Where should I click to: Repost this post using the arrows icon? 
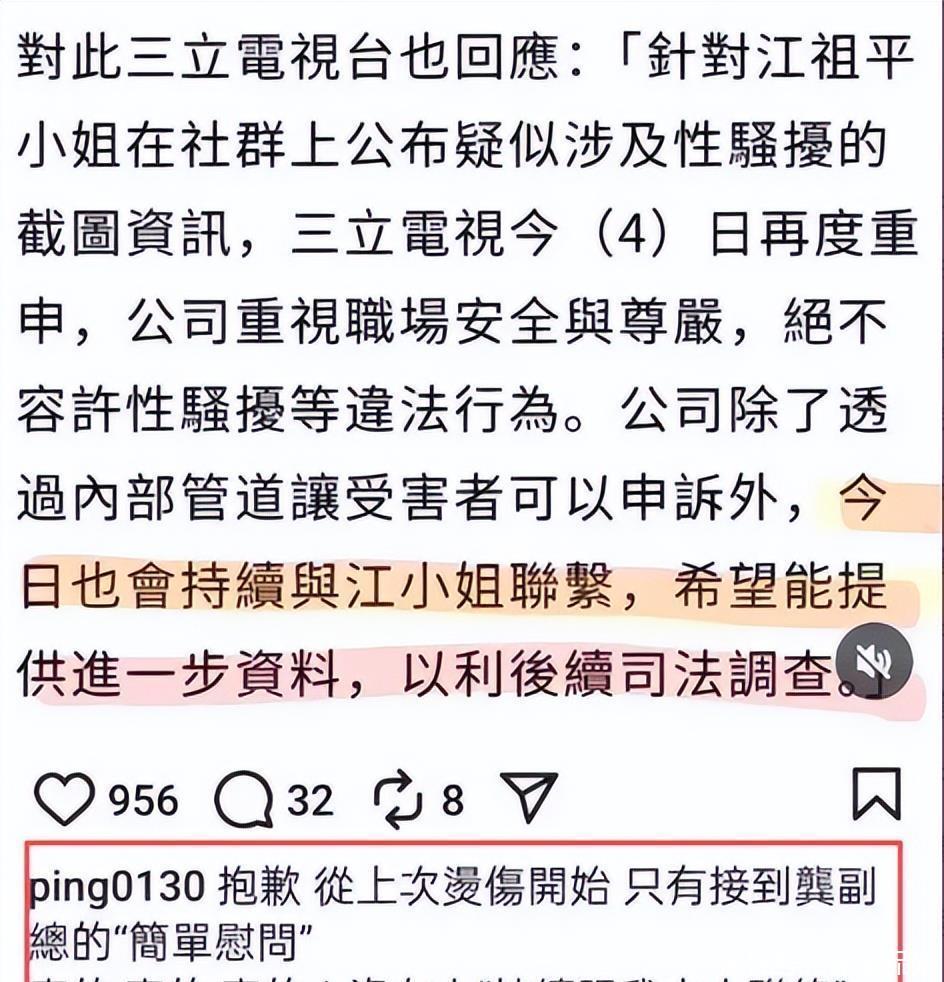399,800
